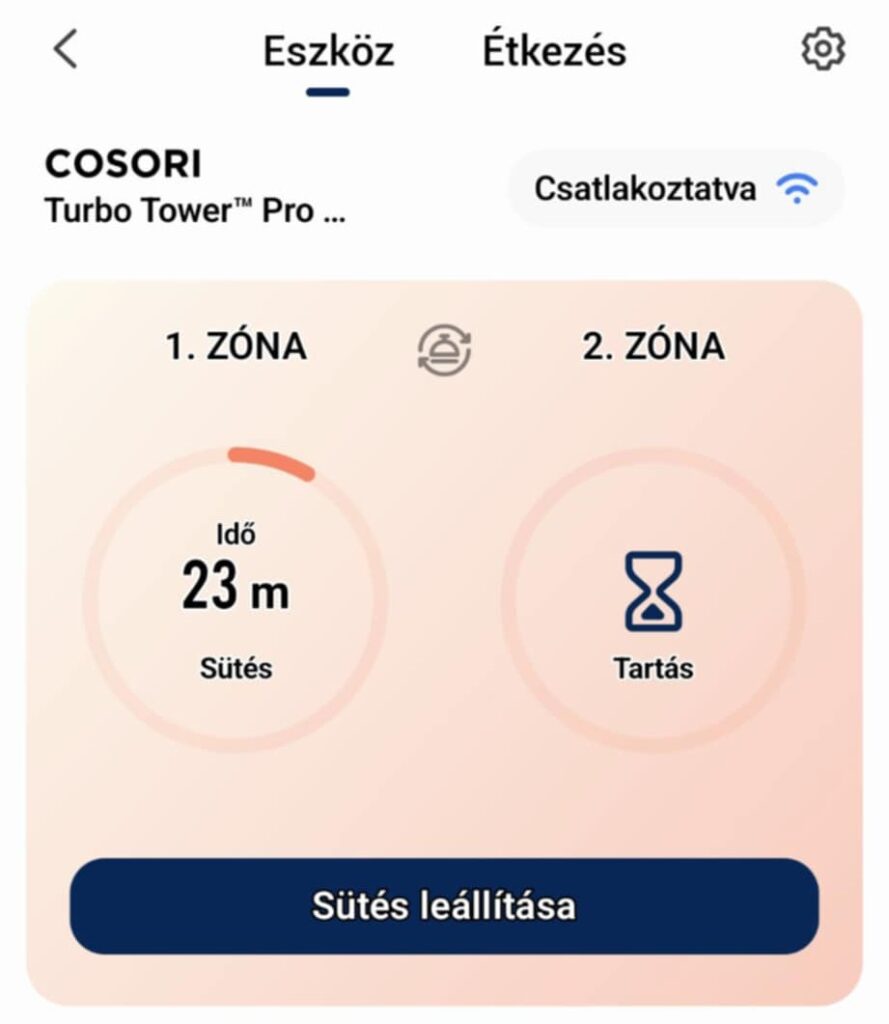Switch to the Étkezés tab
Screen dimensions: 889x1024
554,51
